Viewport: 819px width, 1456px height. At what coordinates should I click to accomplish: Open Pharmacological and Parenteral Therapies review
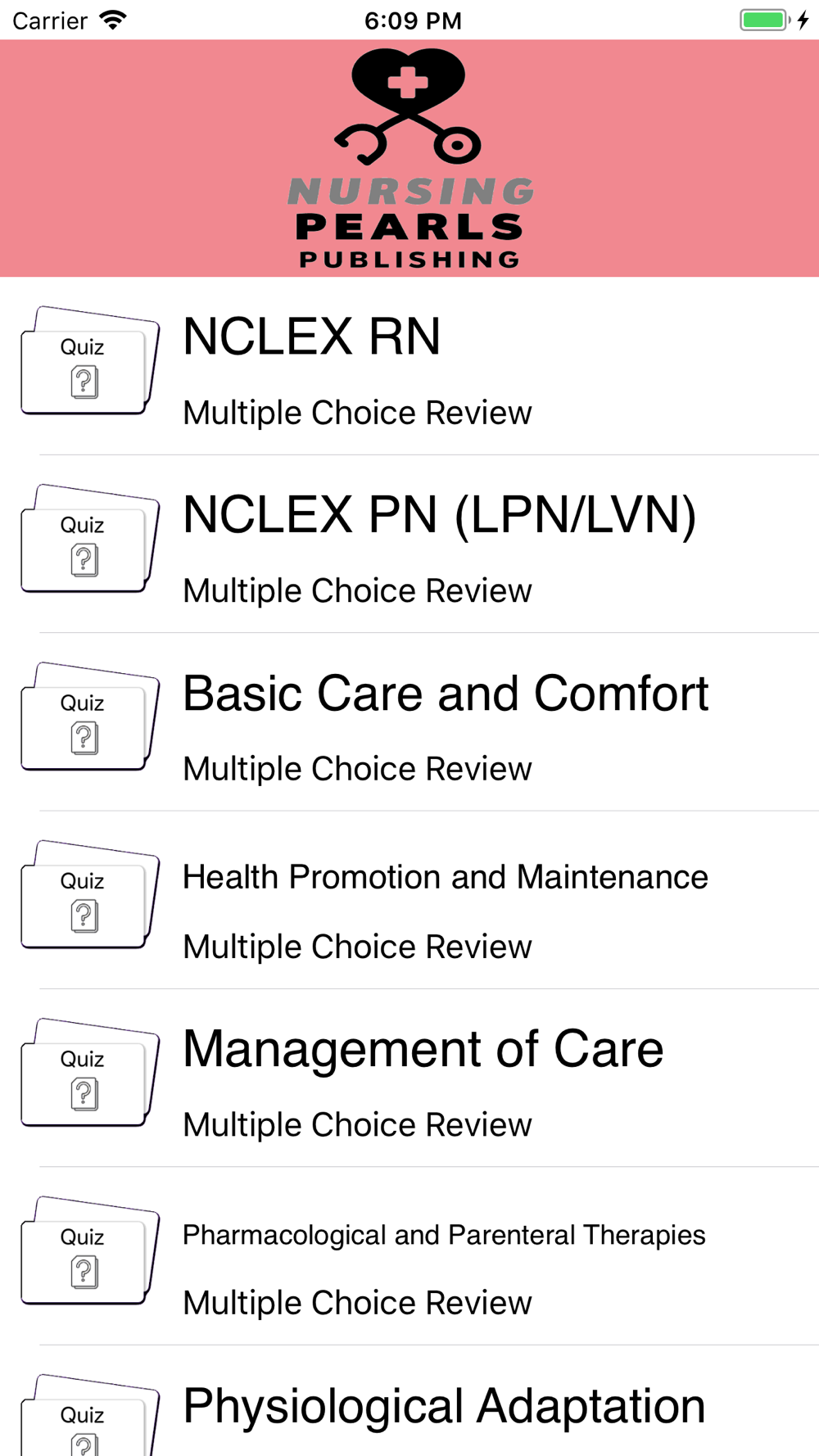coord(409,1255)
